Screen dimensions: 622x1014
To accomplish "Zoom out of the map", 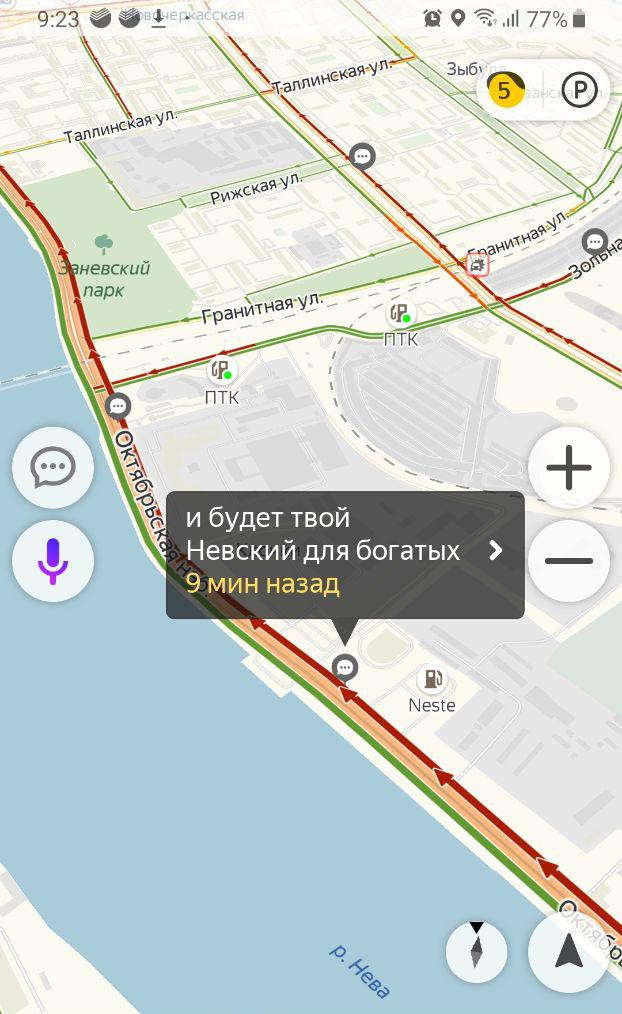I will 569,561.
